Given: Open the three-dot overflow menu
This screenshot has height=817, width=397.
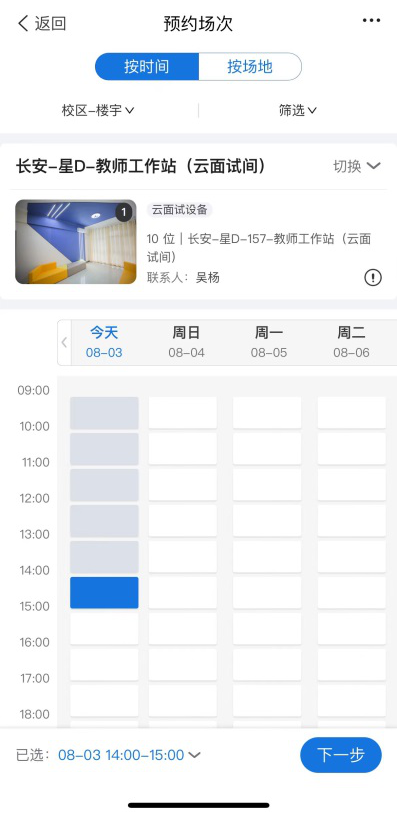Looking at the screenshot, I should click(371, 20).
